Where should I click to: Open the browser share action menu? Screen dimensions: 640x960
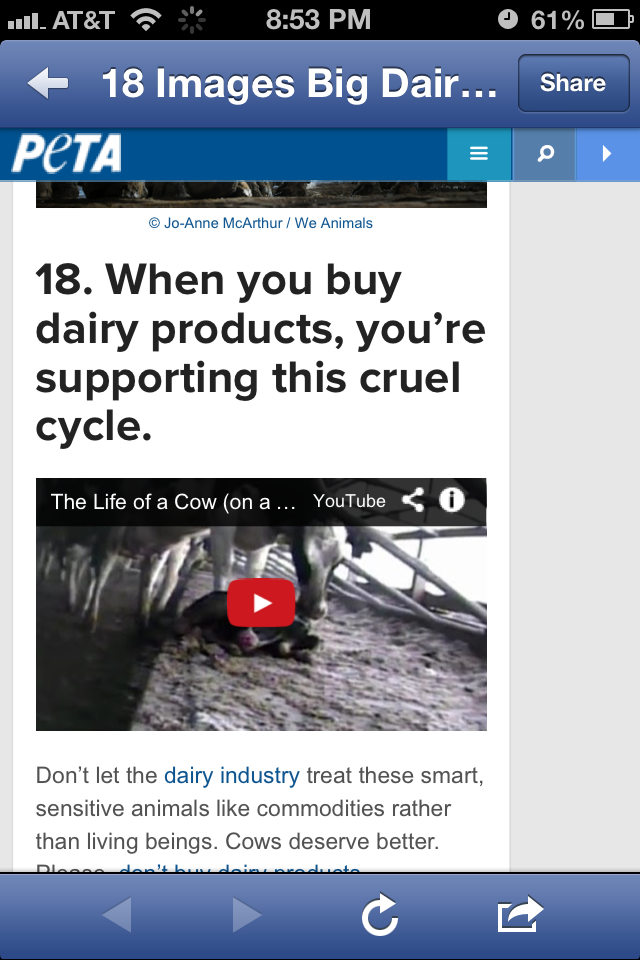tap(520, 915)
